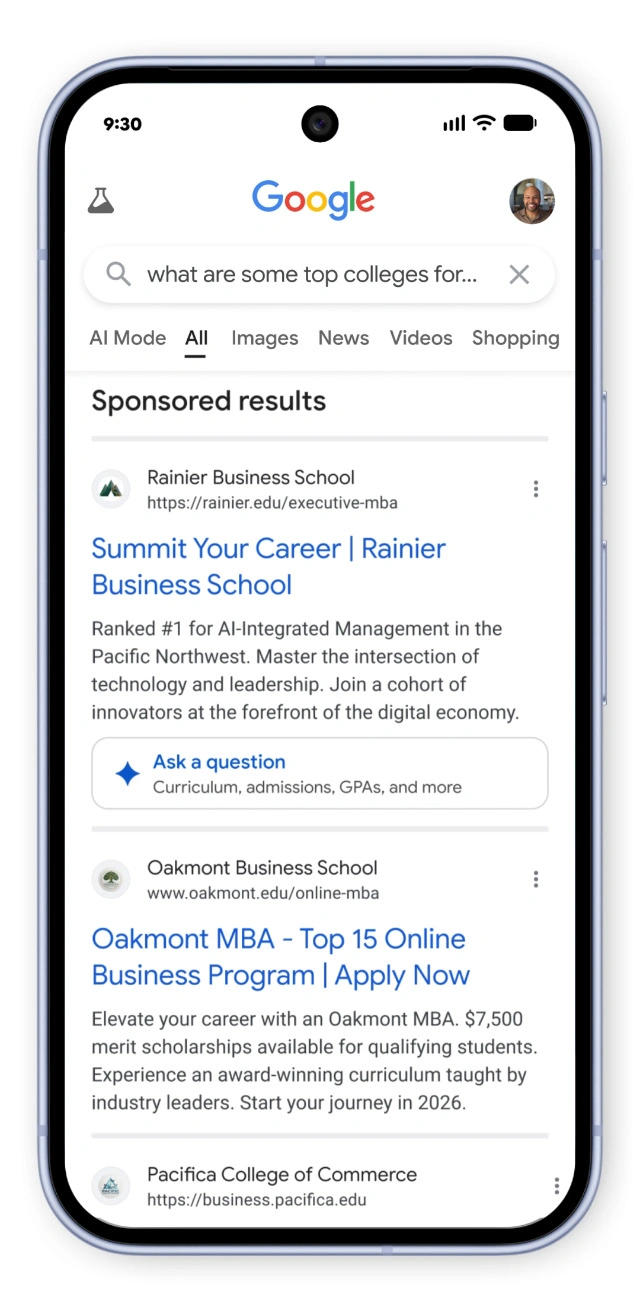
Task: Switch to the Videos tab
Action: (421, 338)
